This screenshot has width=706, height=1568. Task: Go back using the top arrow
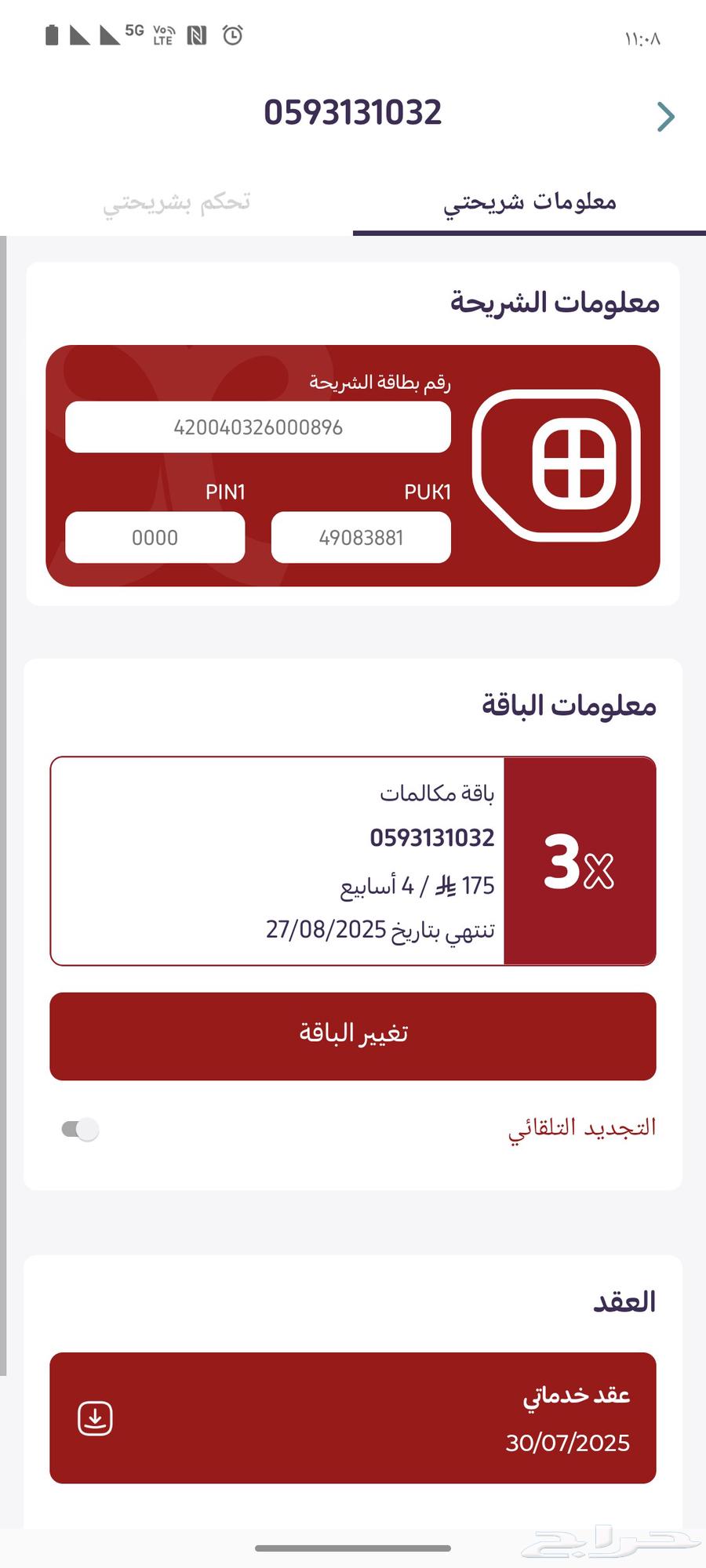(665, 117)
